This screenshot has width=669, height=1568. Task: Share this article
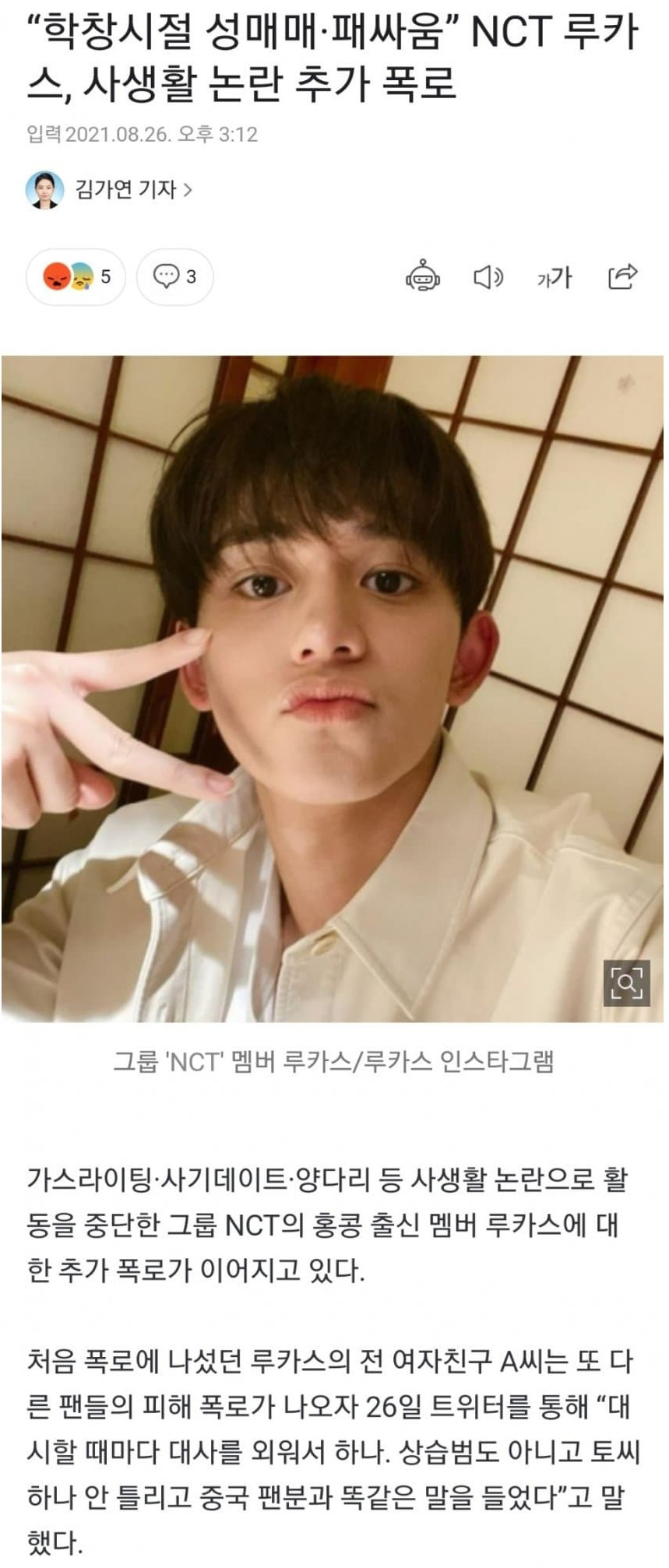(x=621, y=276)
